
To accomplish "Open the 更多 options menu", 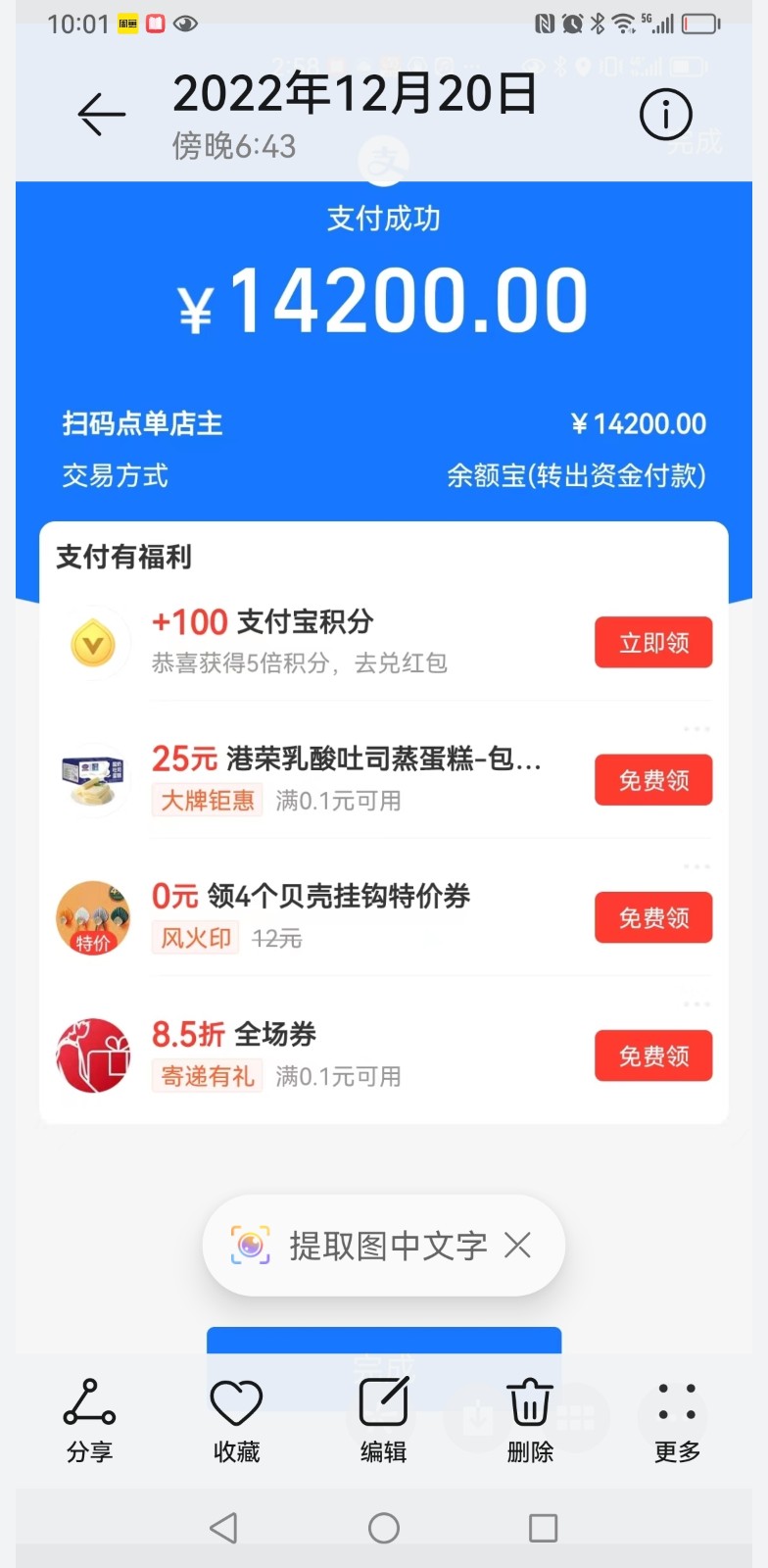I will pyautogui.click(x=677, y=1420).
